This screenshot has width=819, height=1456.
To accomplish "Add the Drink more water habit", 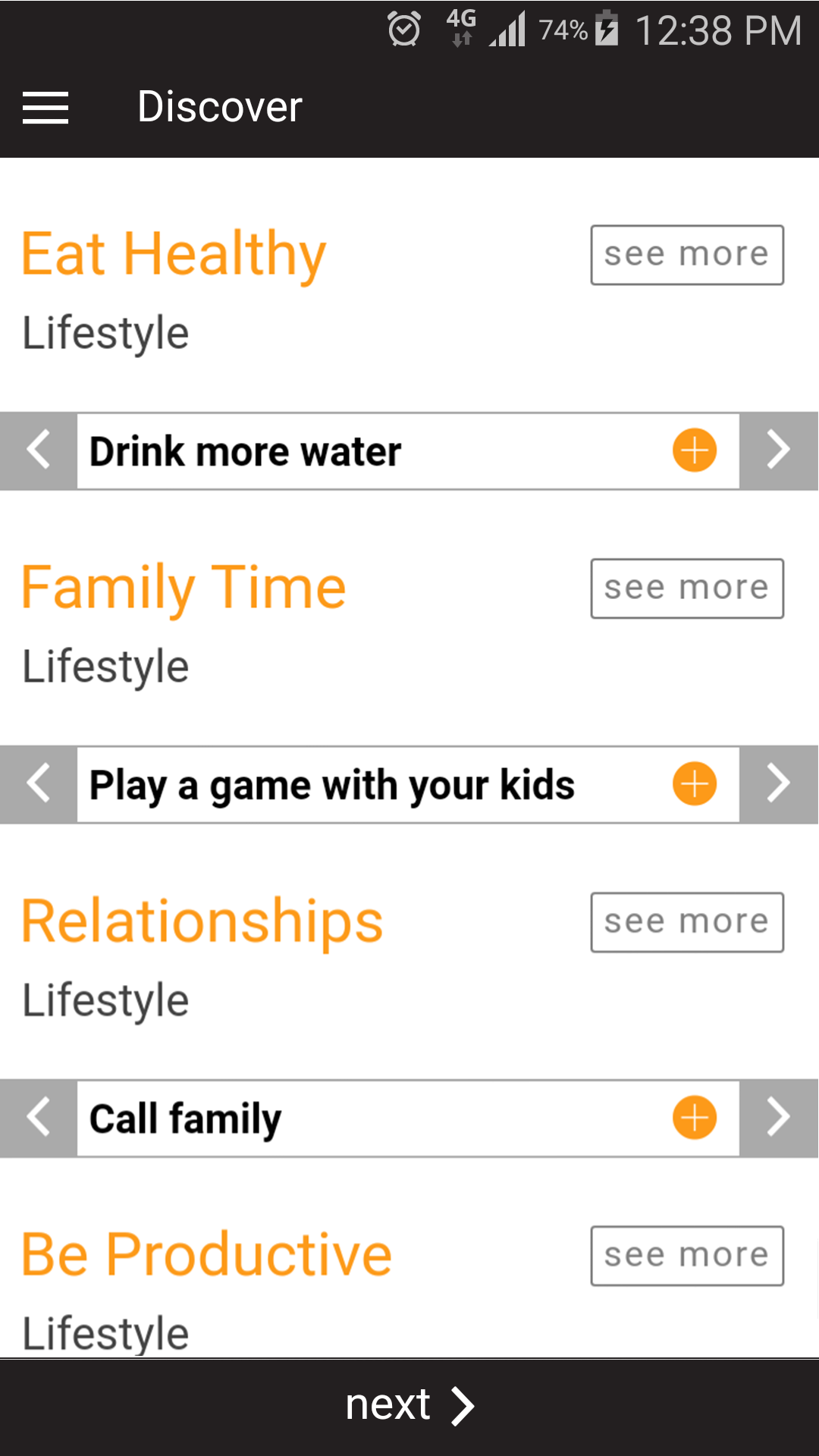I will click(x=695, y=450).
